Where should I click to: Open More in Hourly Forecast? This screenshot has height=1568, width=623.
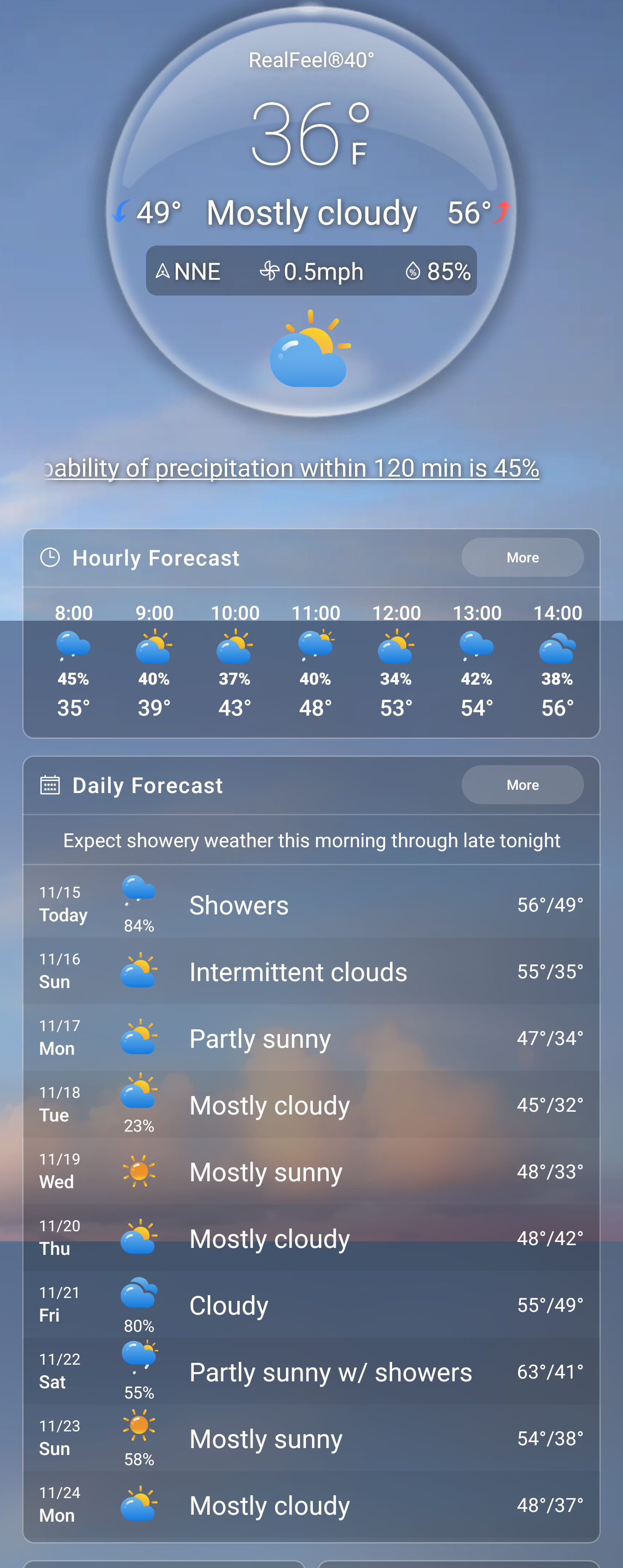point(522,558)
